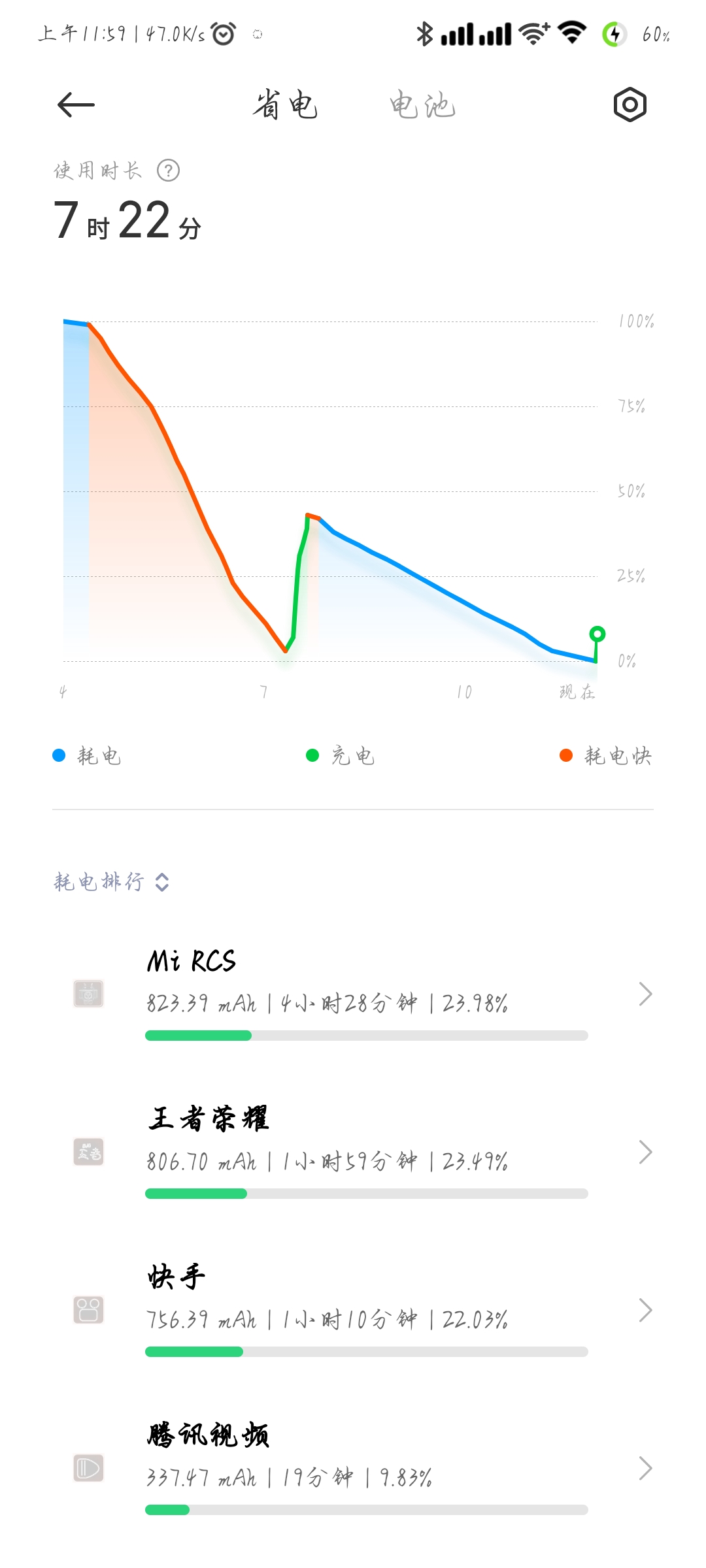Image resolution: width=706 pixels, height=1568 pixels.
Task: Show 腾讯视频 battery usage details
Action: tap(353, 1469)
